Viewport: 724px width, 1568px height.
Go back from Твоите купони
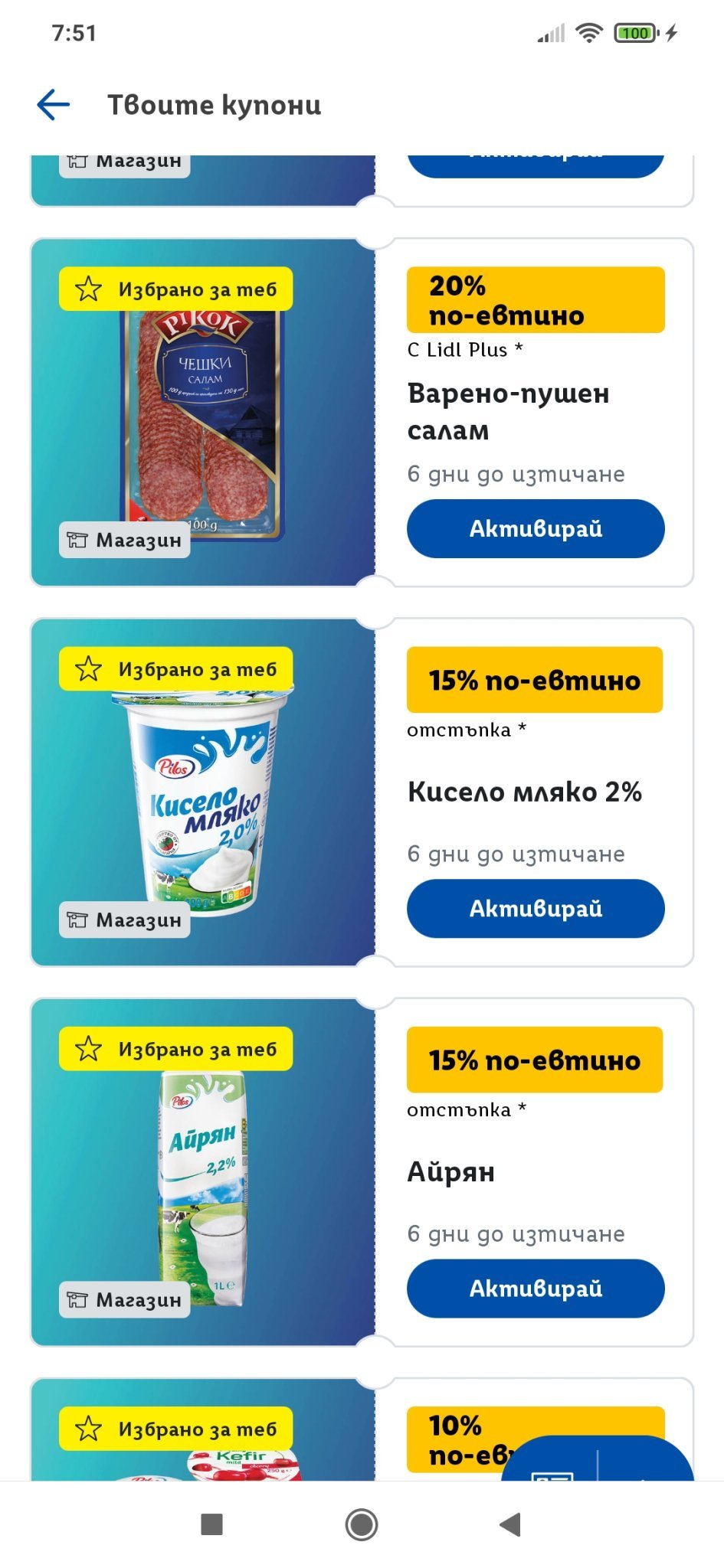[54, 105]
